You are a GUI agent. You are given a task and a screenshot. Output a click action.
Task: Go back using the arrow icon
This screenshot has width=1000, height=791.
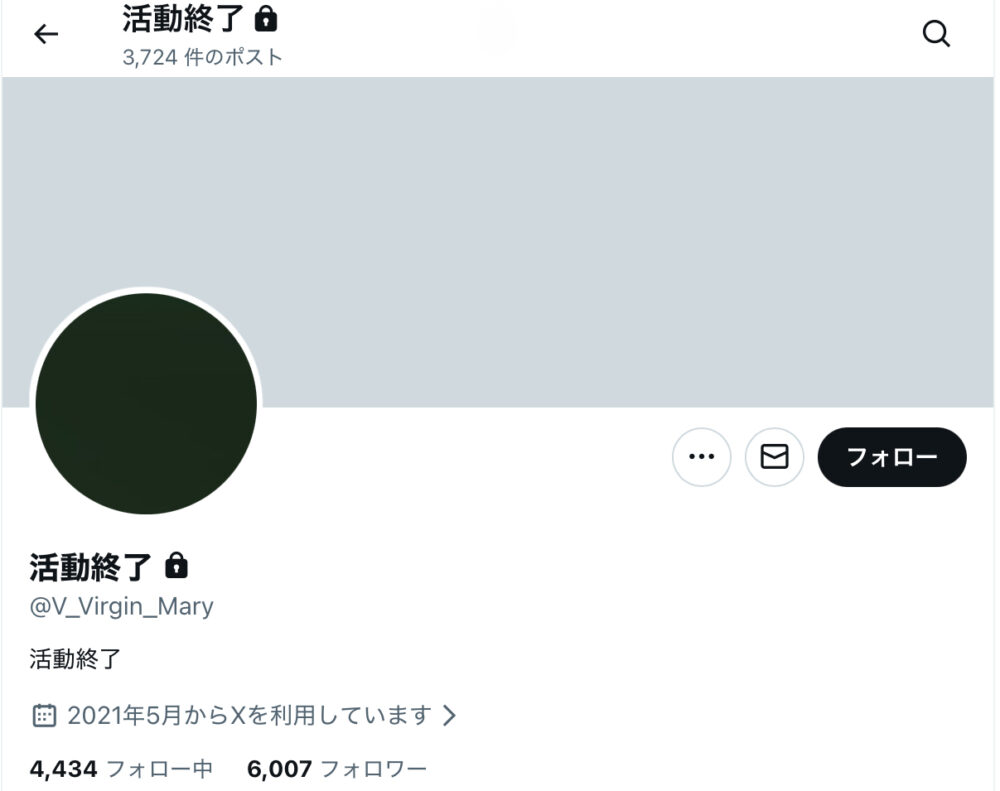click(46, 34)
